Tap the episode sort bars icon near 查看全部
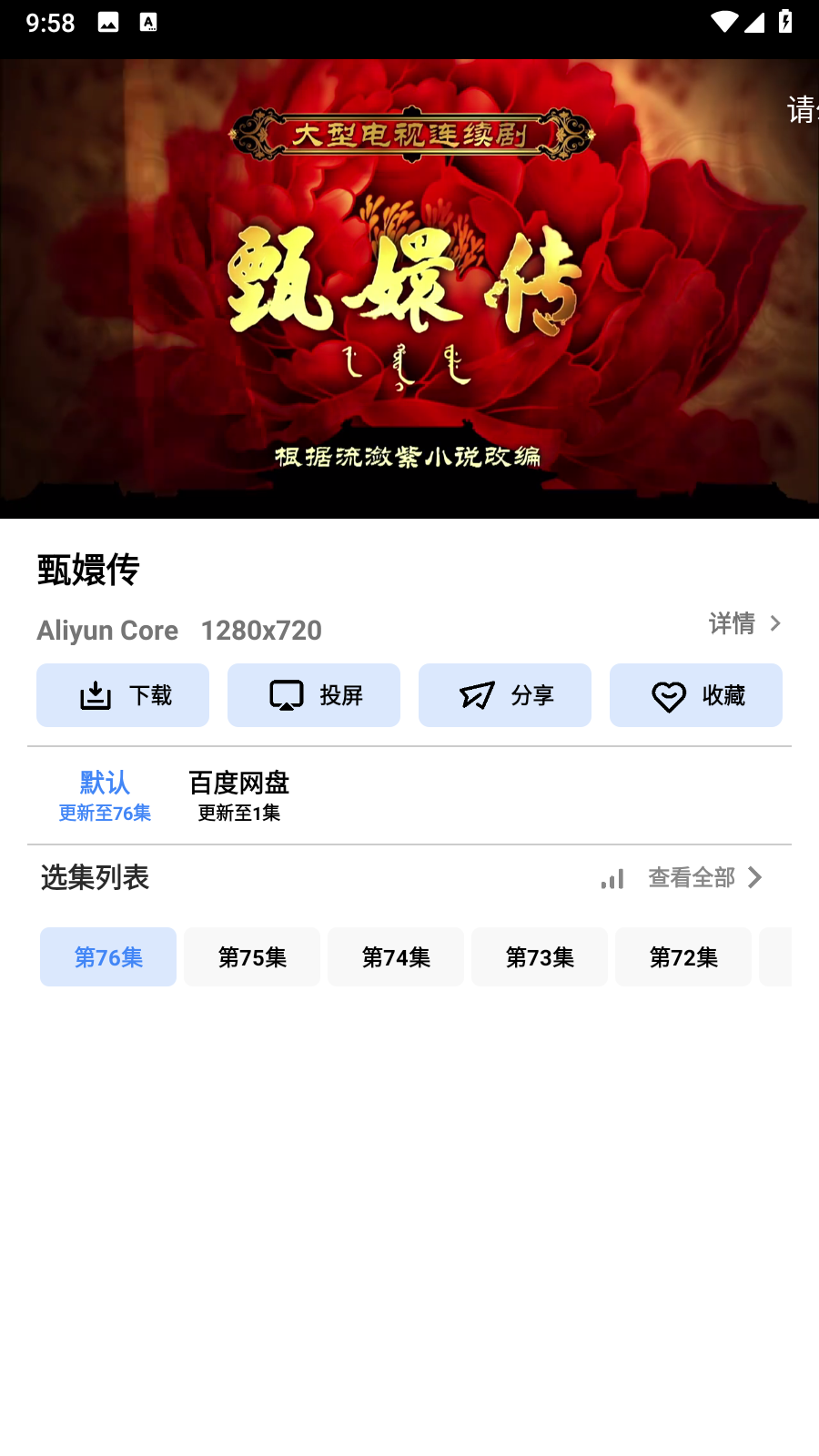819x1456 pixels. tap(612, 878)
